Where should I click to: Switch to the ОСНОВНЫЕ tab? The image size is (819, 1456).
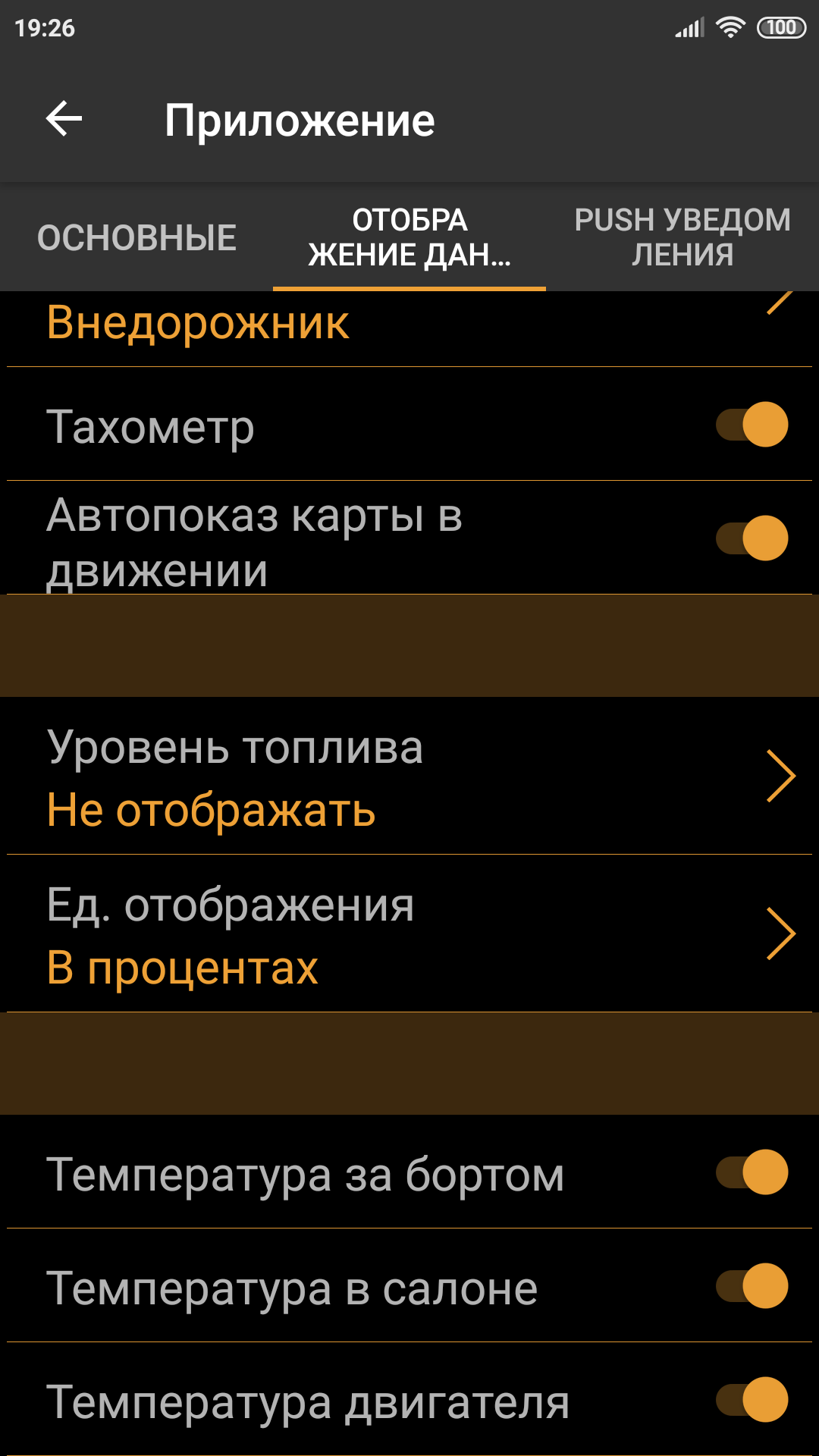click(x=136, y=237)
